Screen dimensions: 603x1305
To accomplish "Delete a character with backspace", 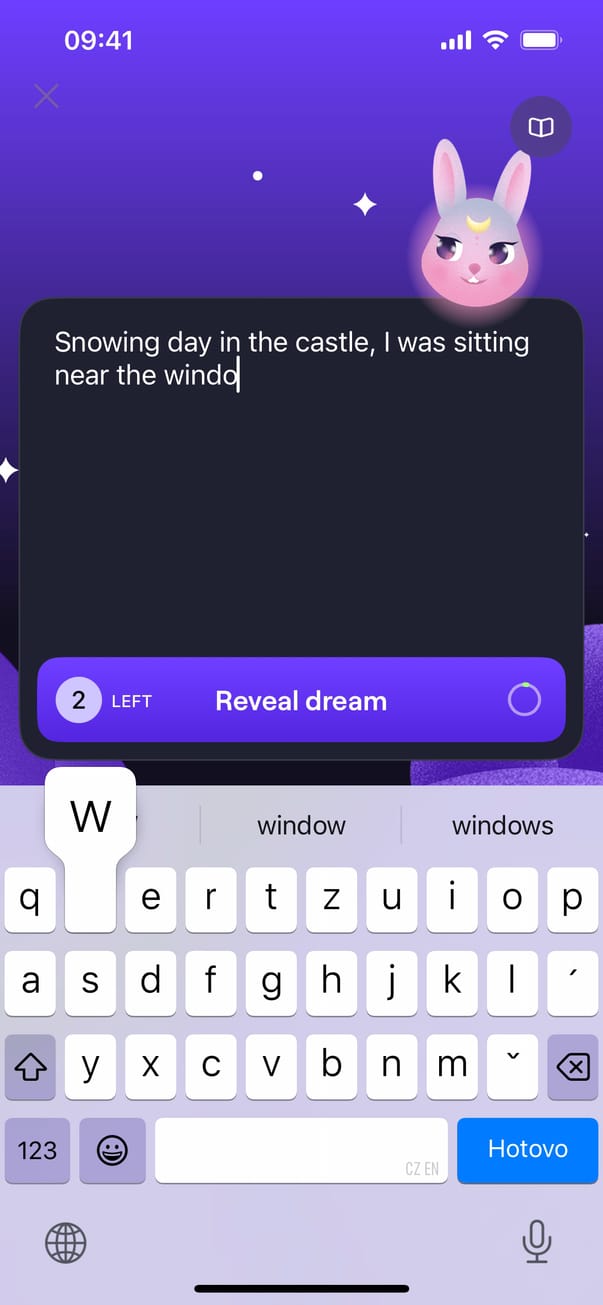I will 572,1067.
